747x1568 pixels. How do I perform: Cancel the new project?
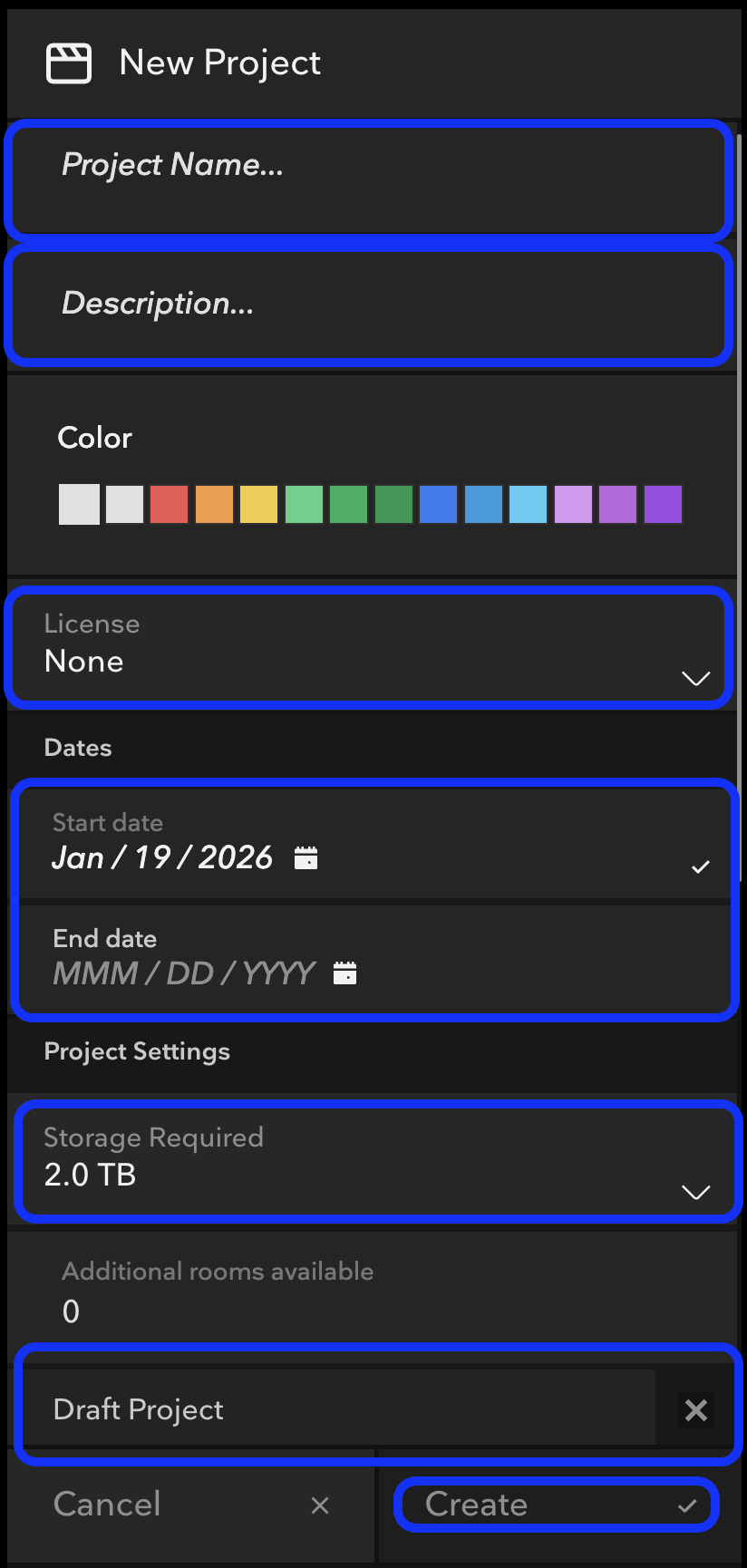(190, 1505)
